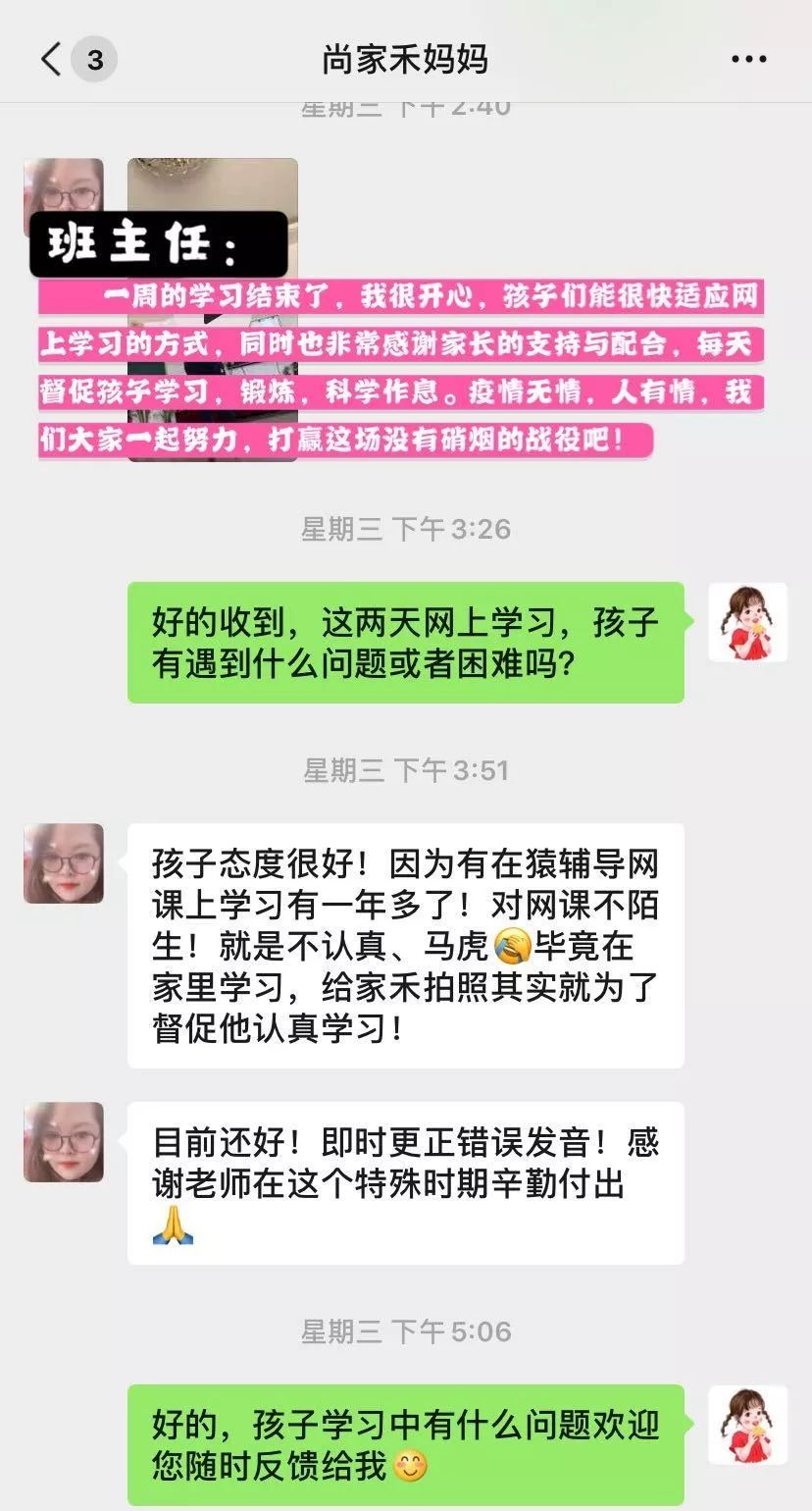The height and width of the screenshot is (1511, 812).
Task: Open parent's avatar beside 孩子态度很好 message
Action: 64,863
